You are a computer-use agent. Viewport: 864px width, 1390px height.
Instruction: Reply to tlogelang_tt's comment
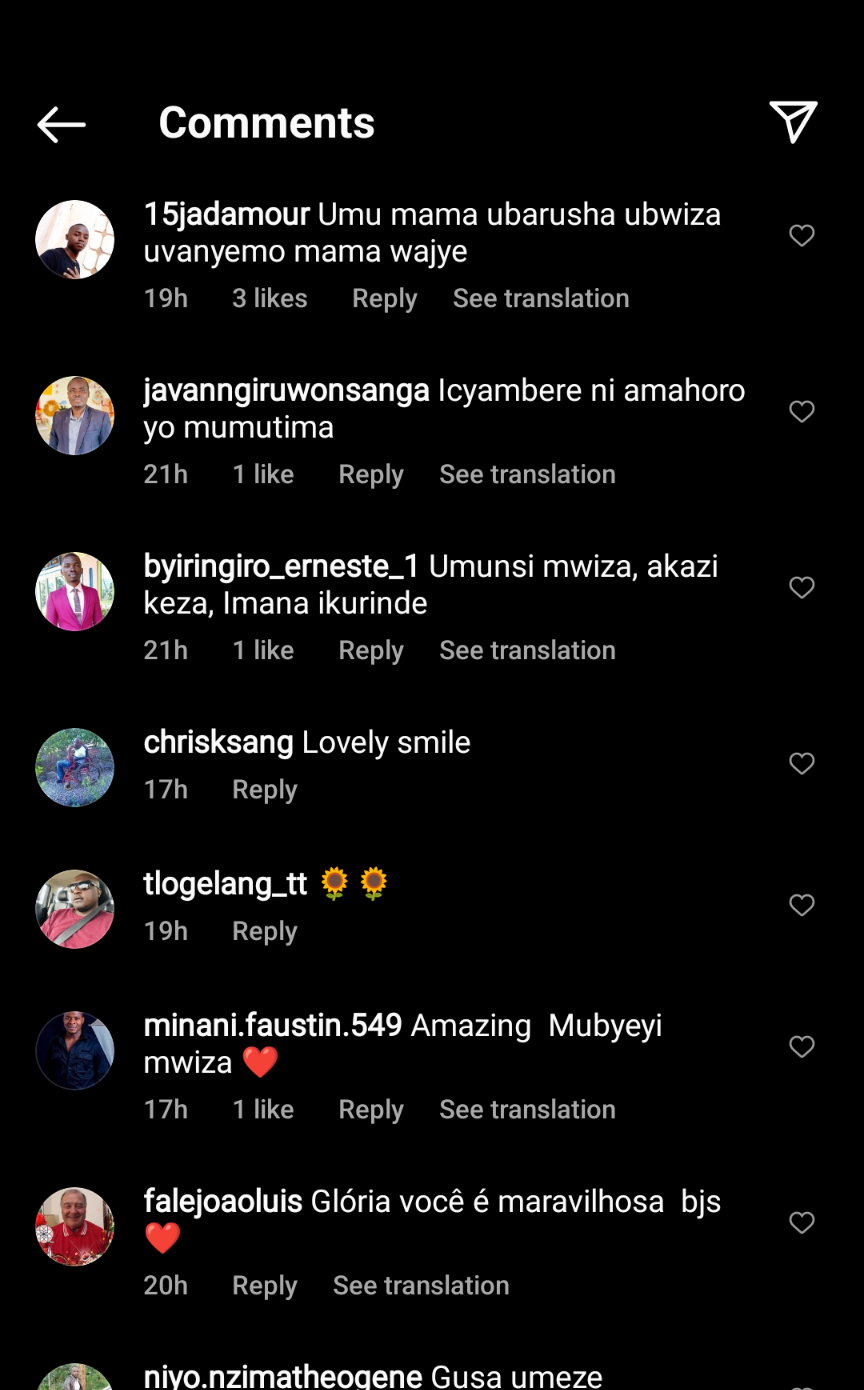(x=264, y=932)
